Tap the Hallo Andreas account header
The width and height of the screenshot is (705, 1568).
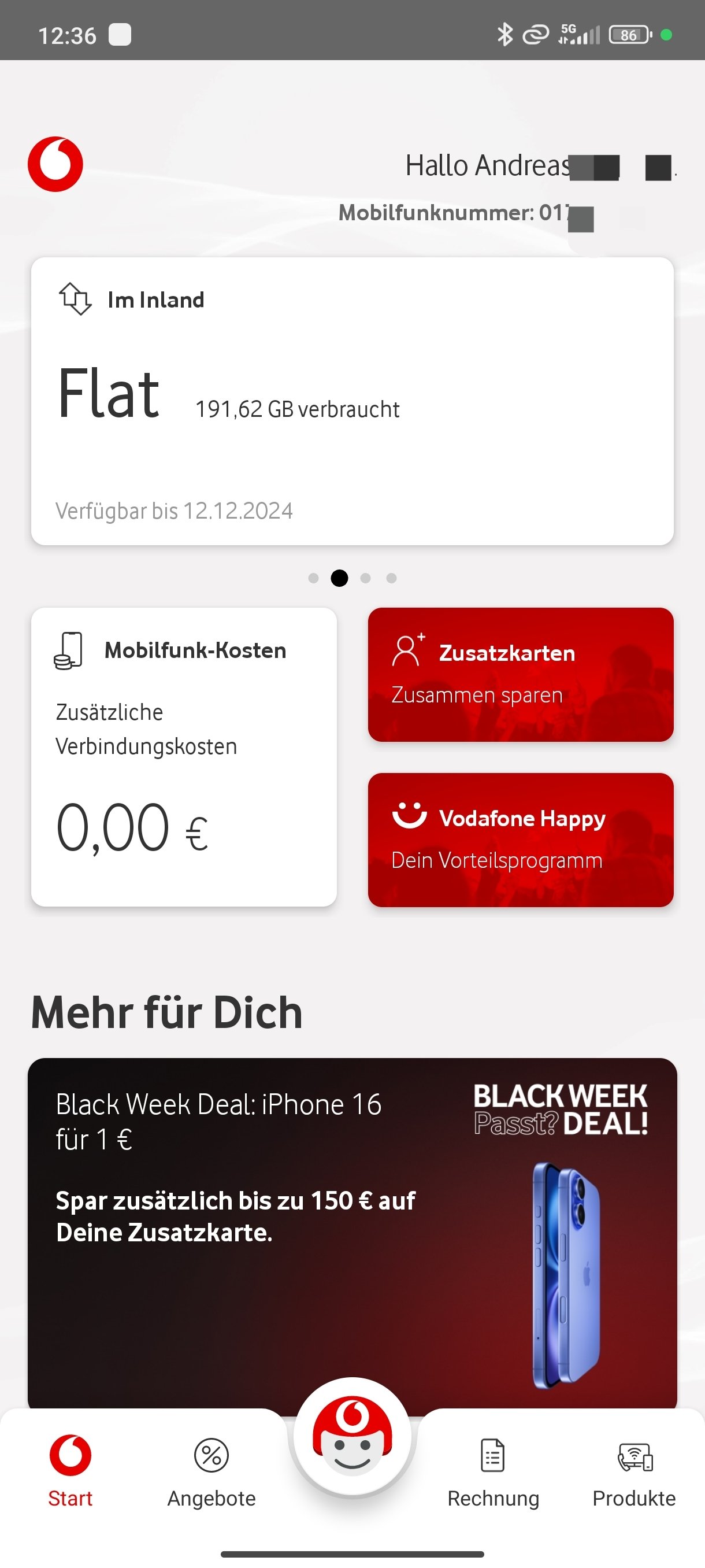coord(487,165)
